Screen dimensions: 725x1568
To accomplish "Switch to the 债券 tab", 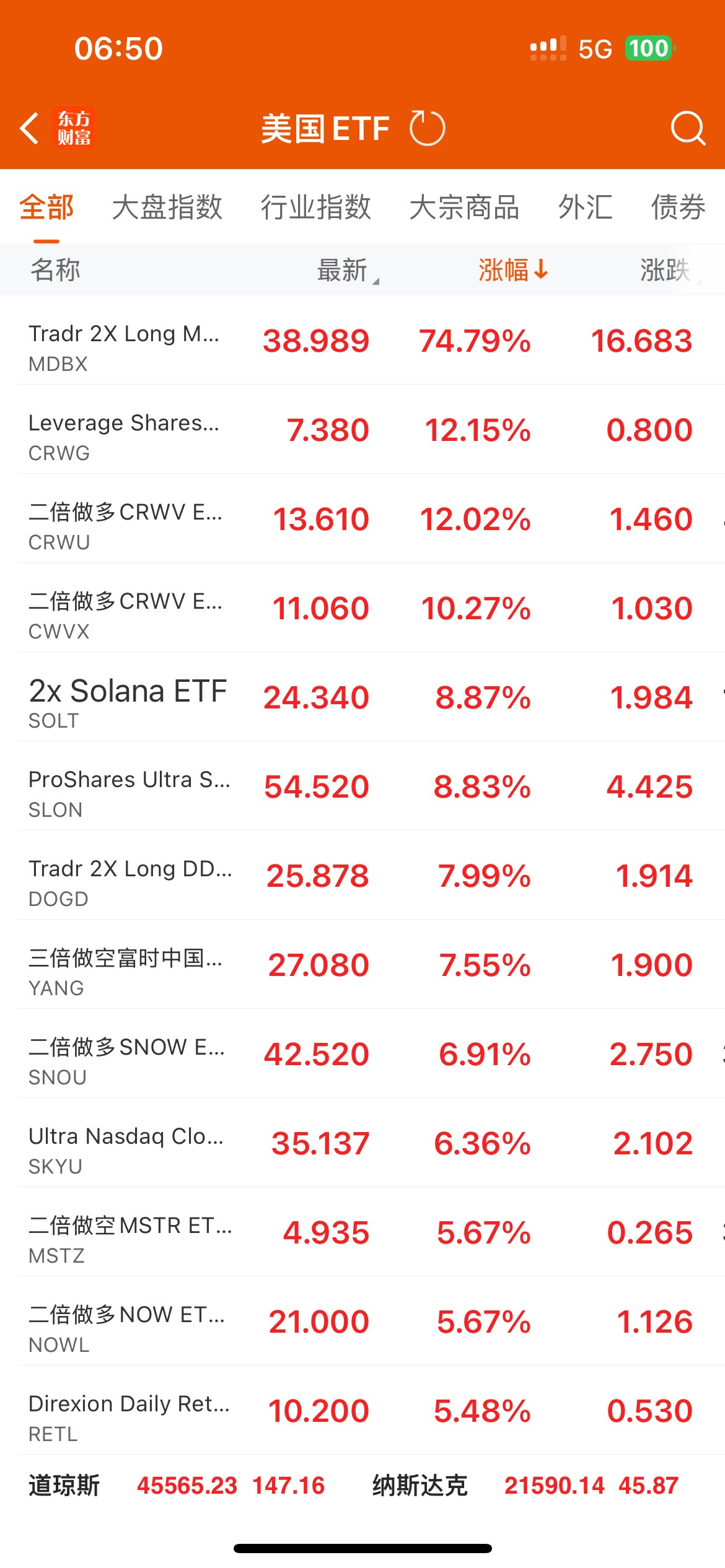I will pos(679,207).
